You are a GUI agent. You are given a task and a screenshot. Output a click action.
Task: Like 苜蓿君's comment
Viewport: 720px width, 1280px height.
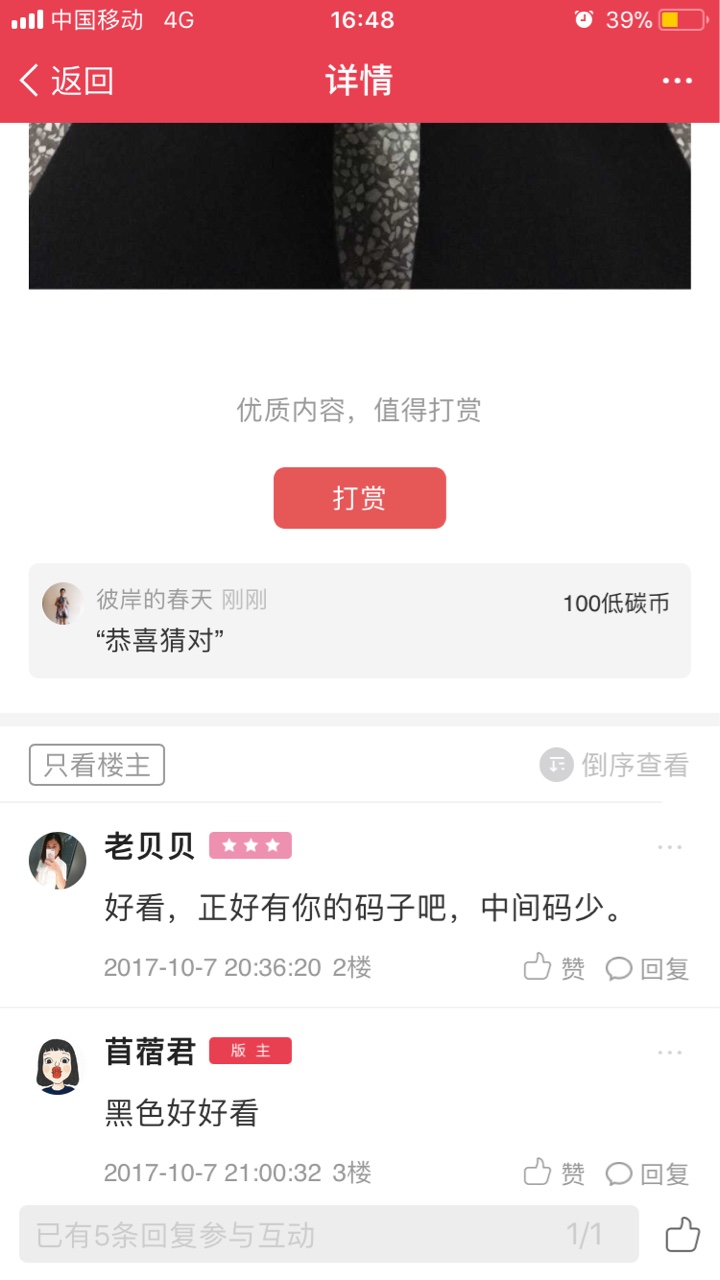click(x=554, y=1172)
